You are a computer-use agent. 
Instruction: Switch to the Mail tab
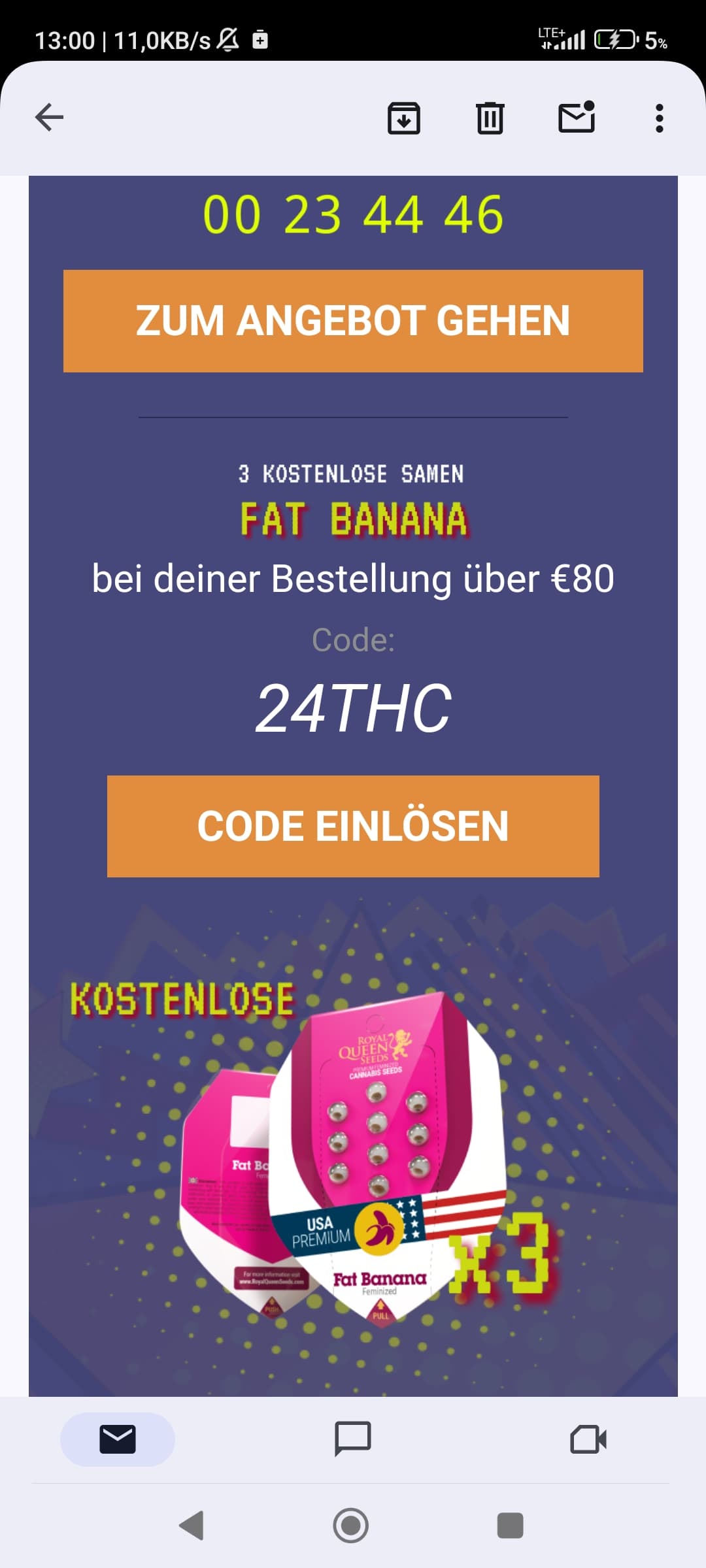(x=118, y=1439)
